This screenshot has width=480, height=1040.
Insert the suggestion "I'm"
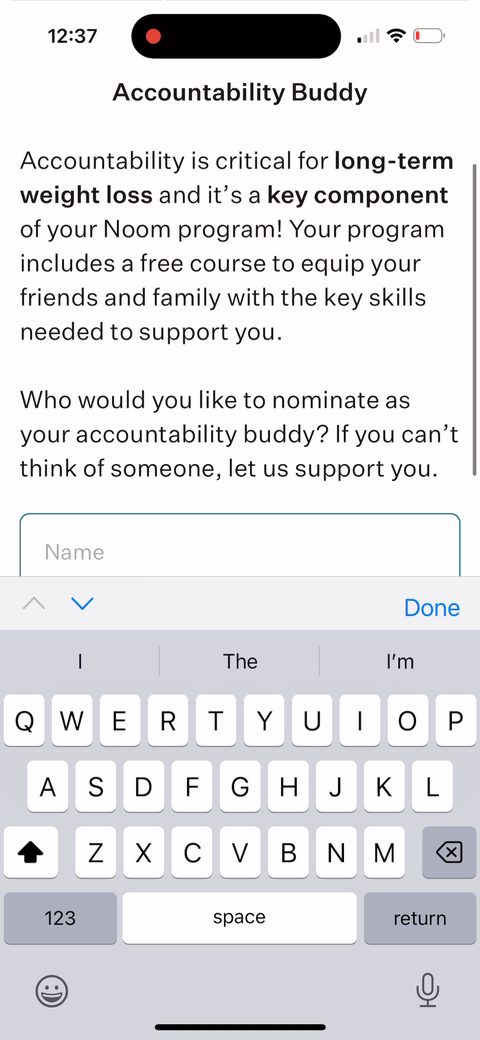(400, 661)
